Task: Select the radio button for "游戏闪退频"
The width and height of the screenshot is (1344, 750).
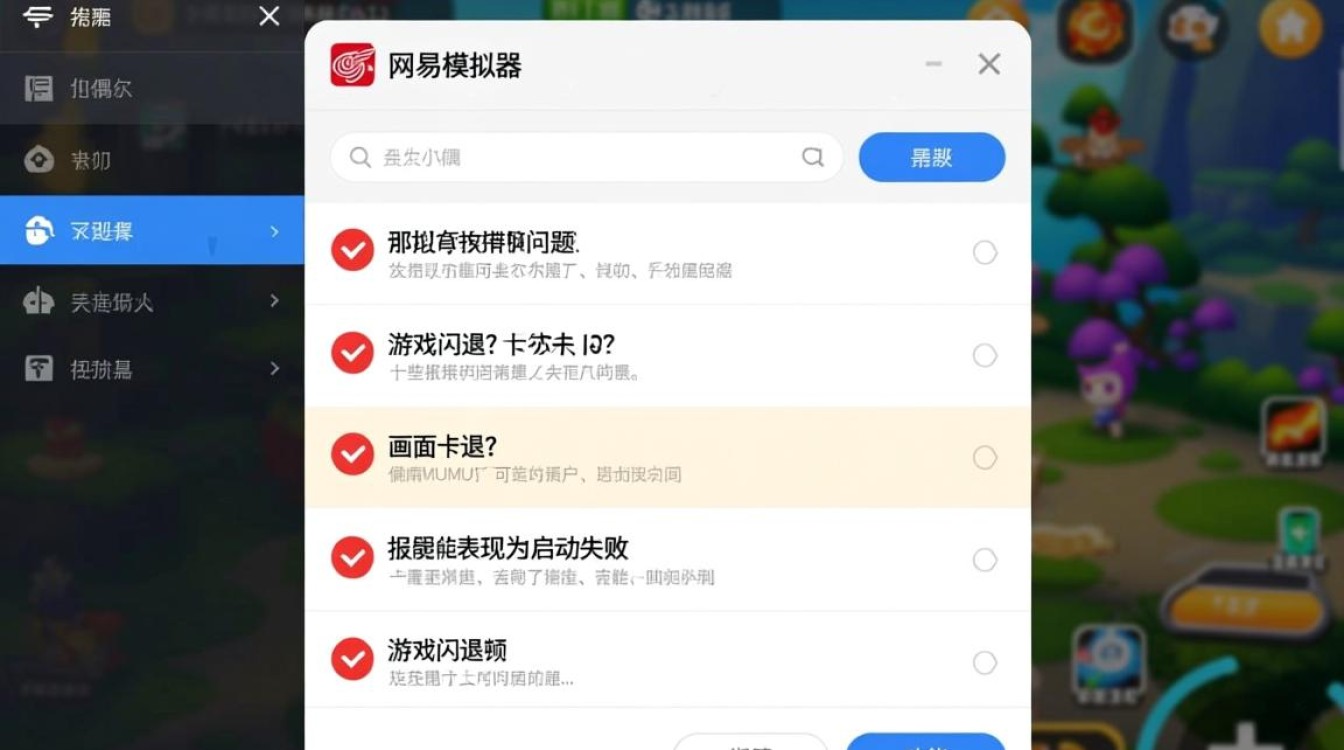Action: click(x=985, y=663)
